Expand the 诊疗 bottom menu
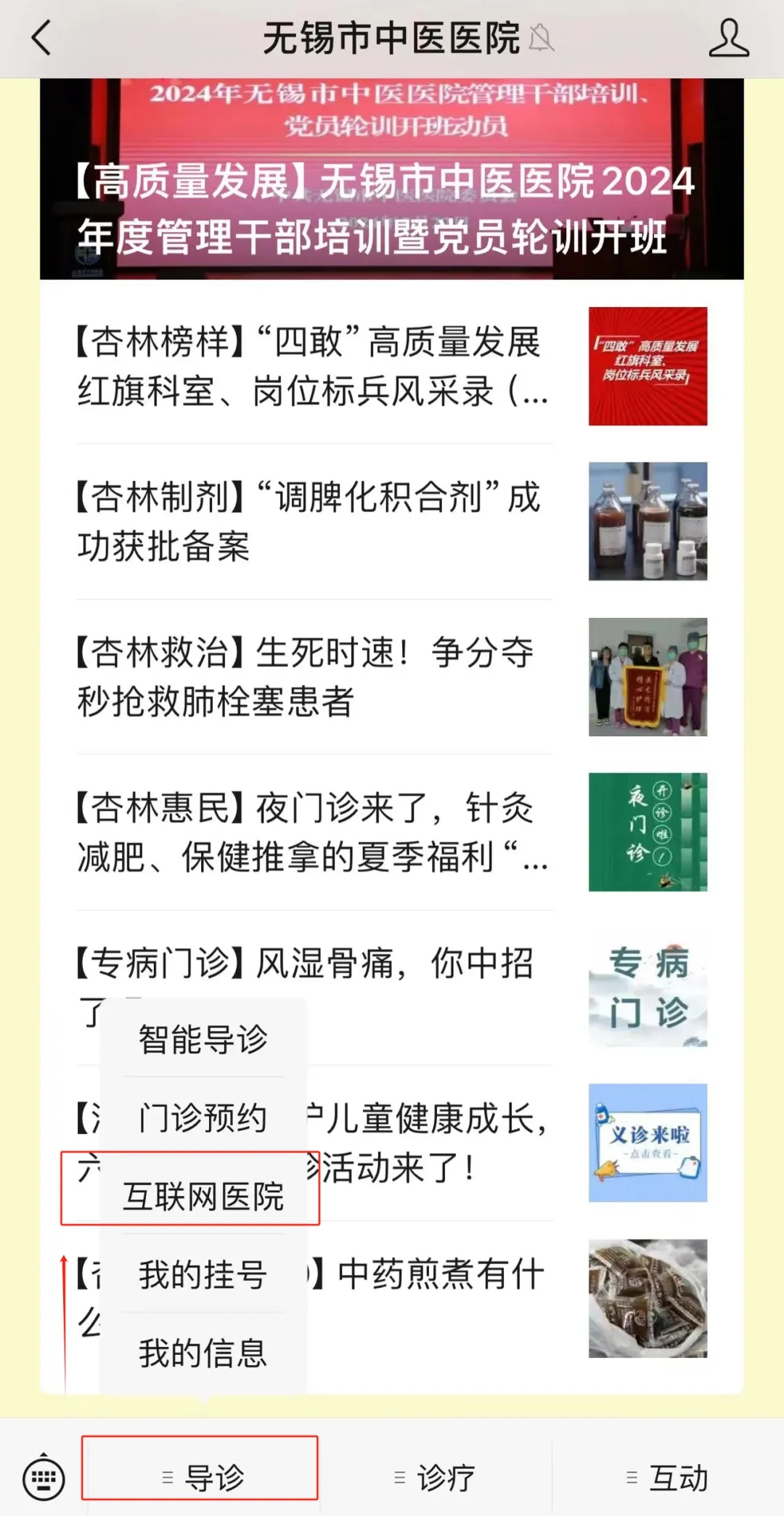 pos(435,1477)
